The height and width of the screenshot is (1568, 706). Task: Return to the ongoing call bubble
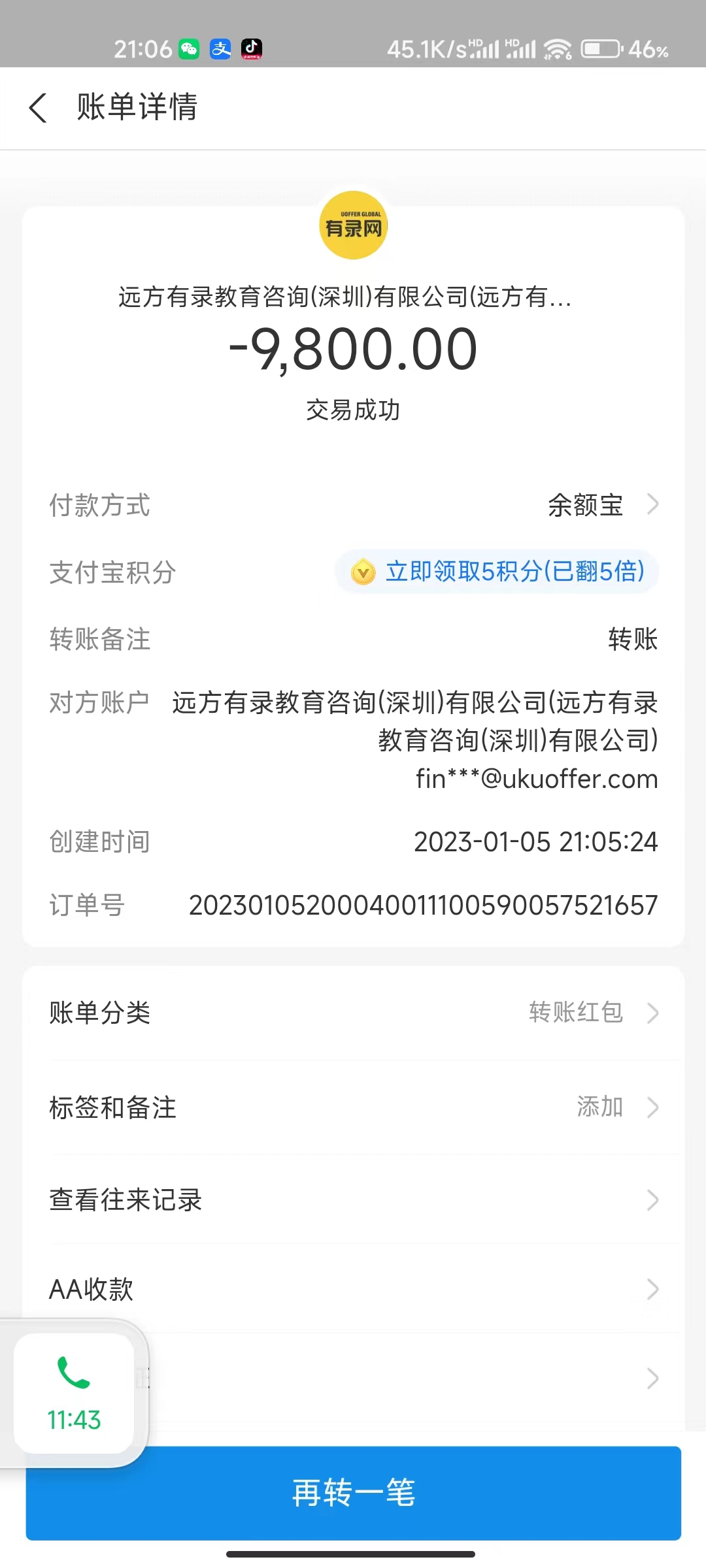click(x=74, y=1393)
